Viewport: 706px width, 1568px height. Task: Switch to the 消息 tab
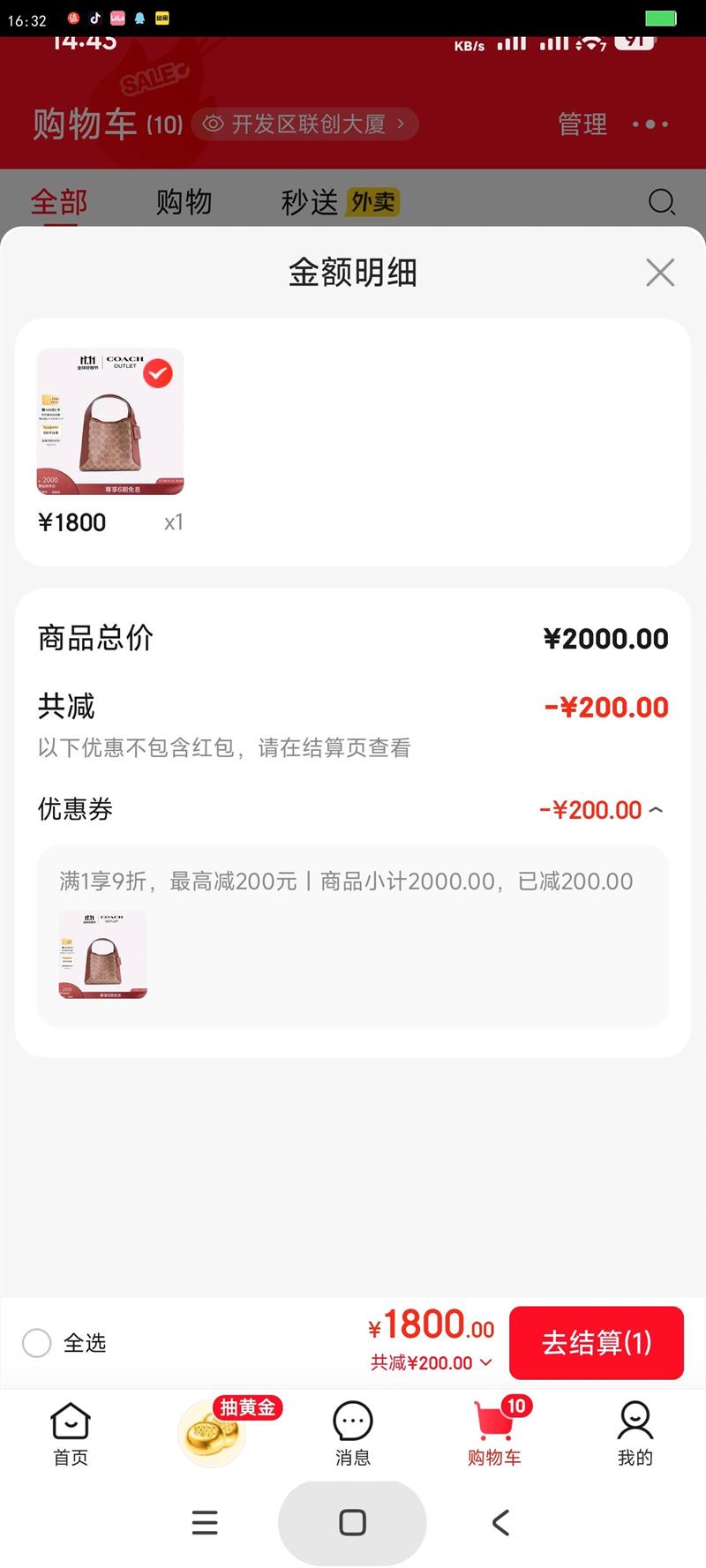(x=352, y=1434)
